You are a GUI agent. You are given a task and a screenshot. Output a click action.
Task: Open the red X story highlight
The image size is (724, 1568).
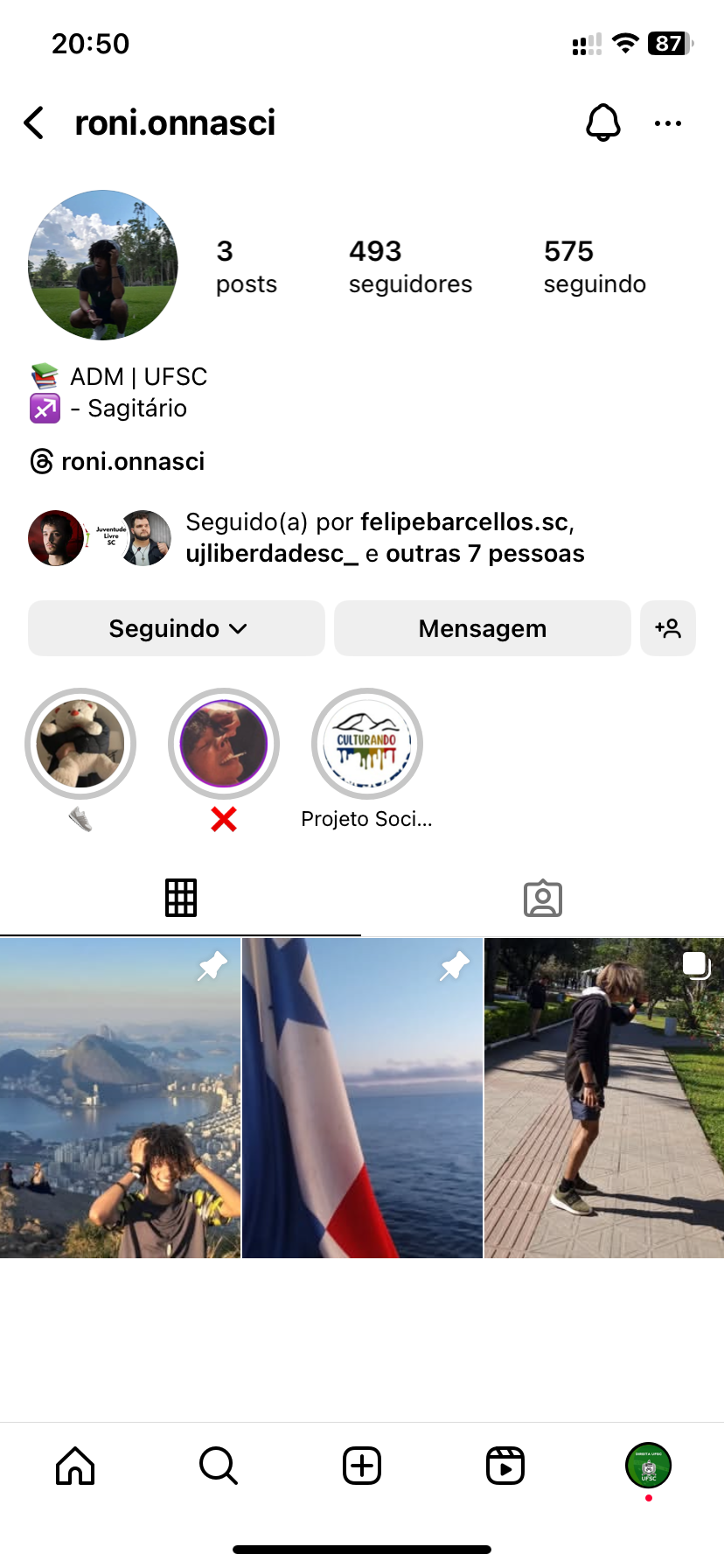click(224, 744)
